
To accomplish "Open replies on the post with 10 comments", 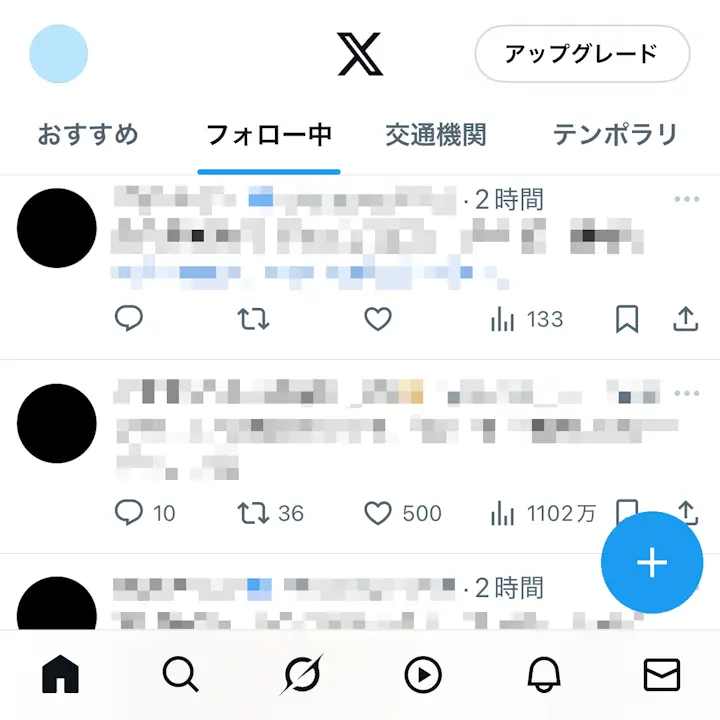I will pyautogui.click(x=129, y=513).
